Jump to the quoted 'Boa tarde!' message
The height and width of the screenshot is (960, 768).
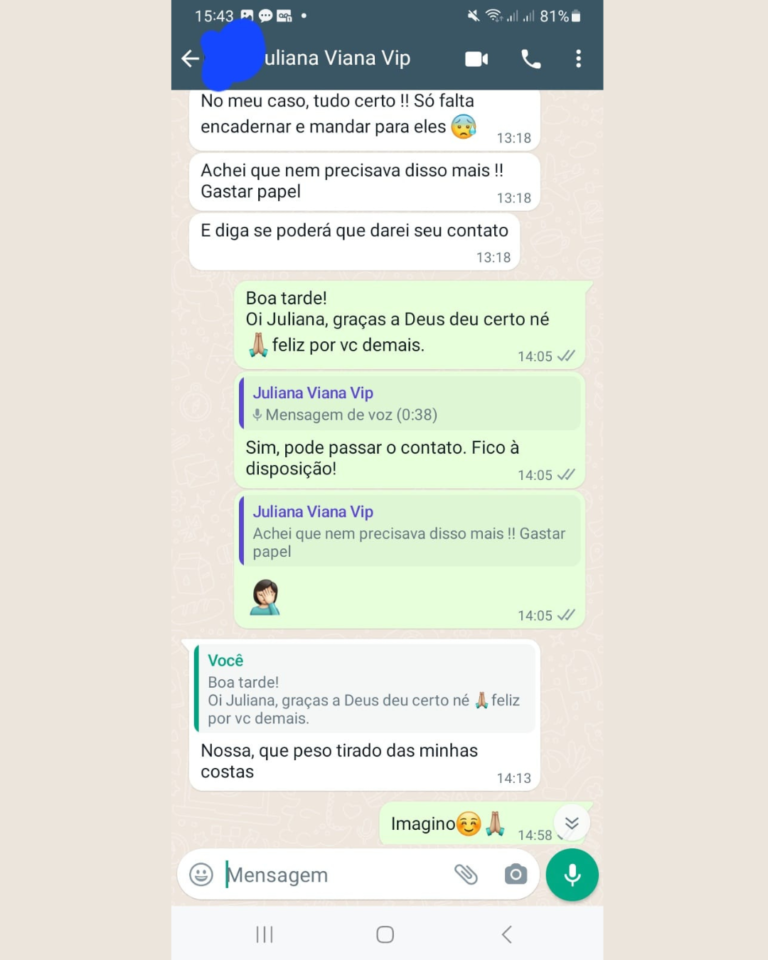[365, 689]
